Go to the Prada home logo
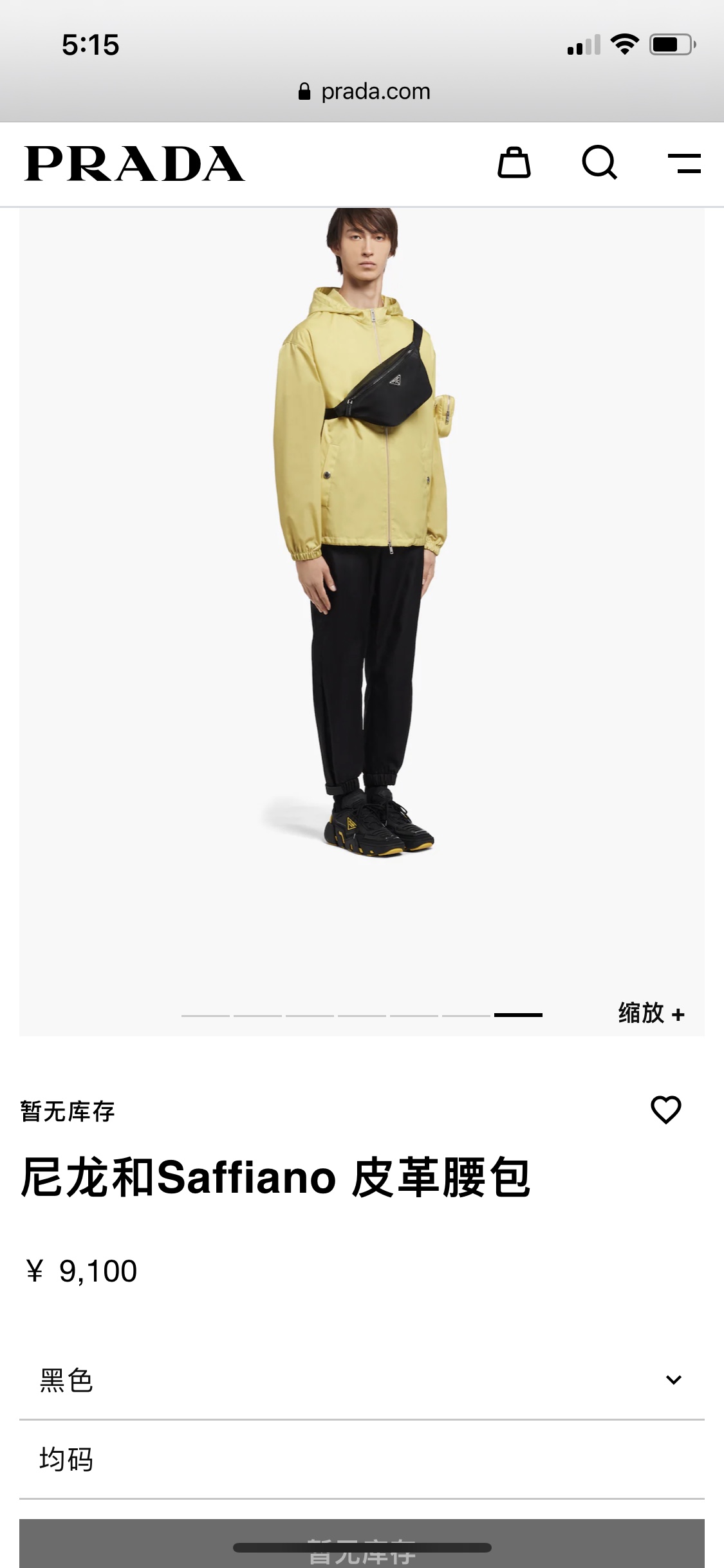The image size is (724, 1568). 135,163
